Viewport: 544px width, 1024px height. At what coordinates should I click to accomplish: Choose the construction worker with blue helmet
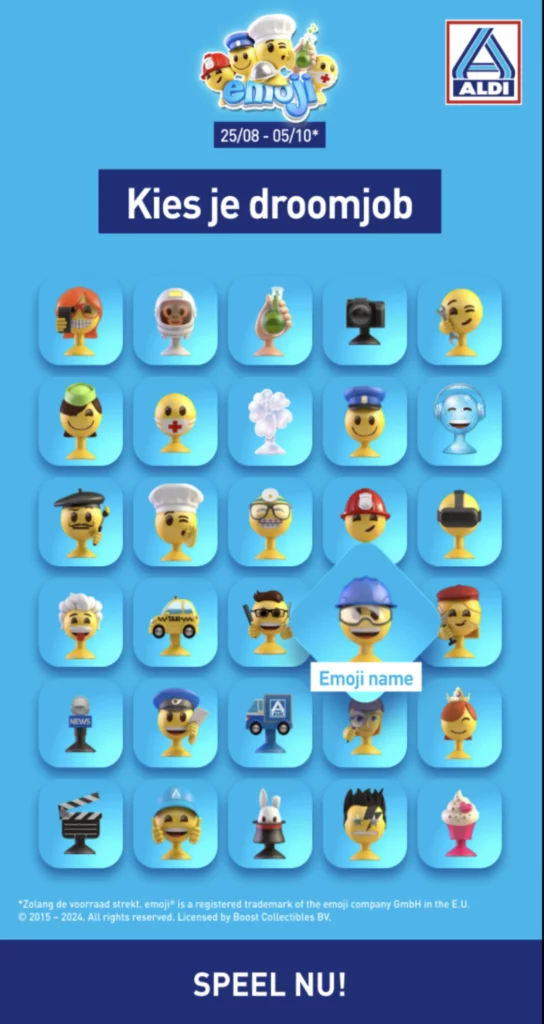pyautogui.click(x=366, y=617)
